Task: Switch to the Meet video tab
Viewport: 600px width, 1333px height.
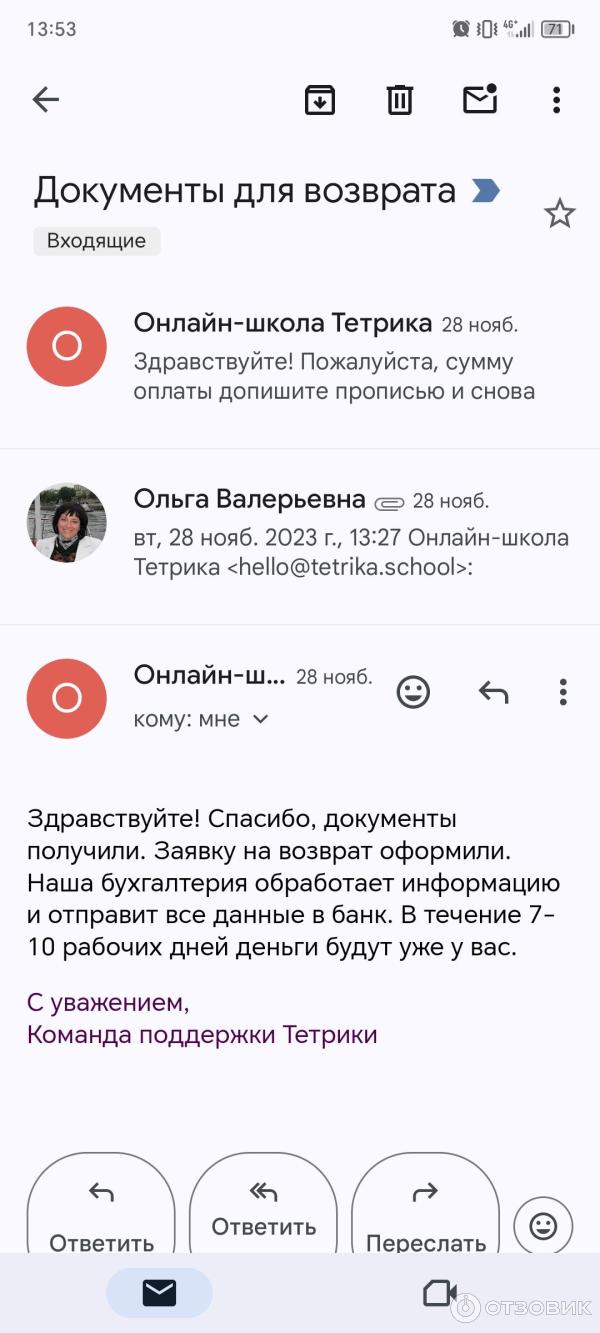Action: pyautogui.click(x=440, y=1293)
